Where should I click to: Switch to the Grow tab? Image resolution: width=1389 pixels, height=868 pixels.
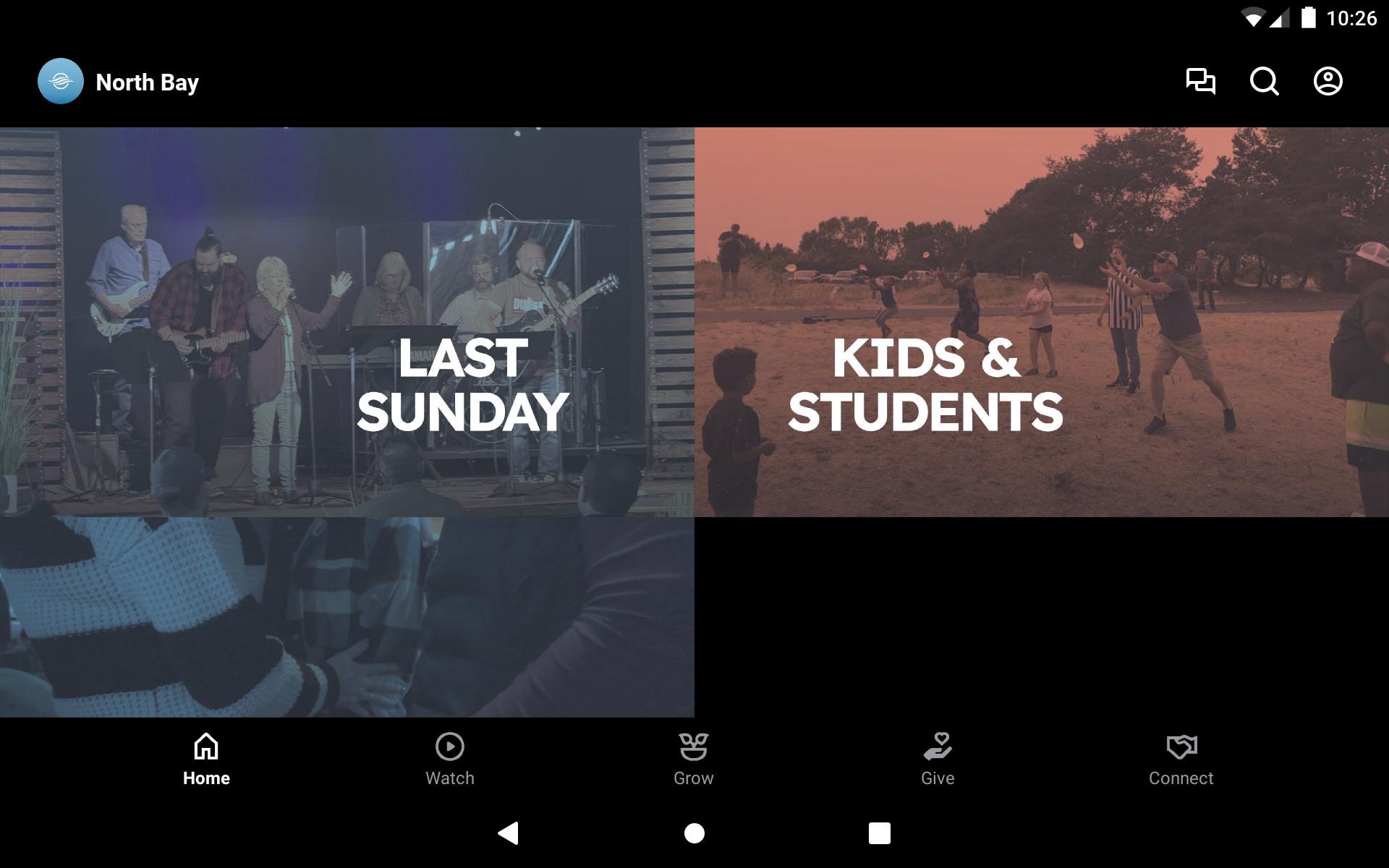coord(693,759)
